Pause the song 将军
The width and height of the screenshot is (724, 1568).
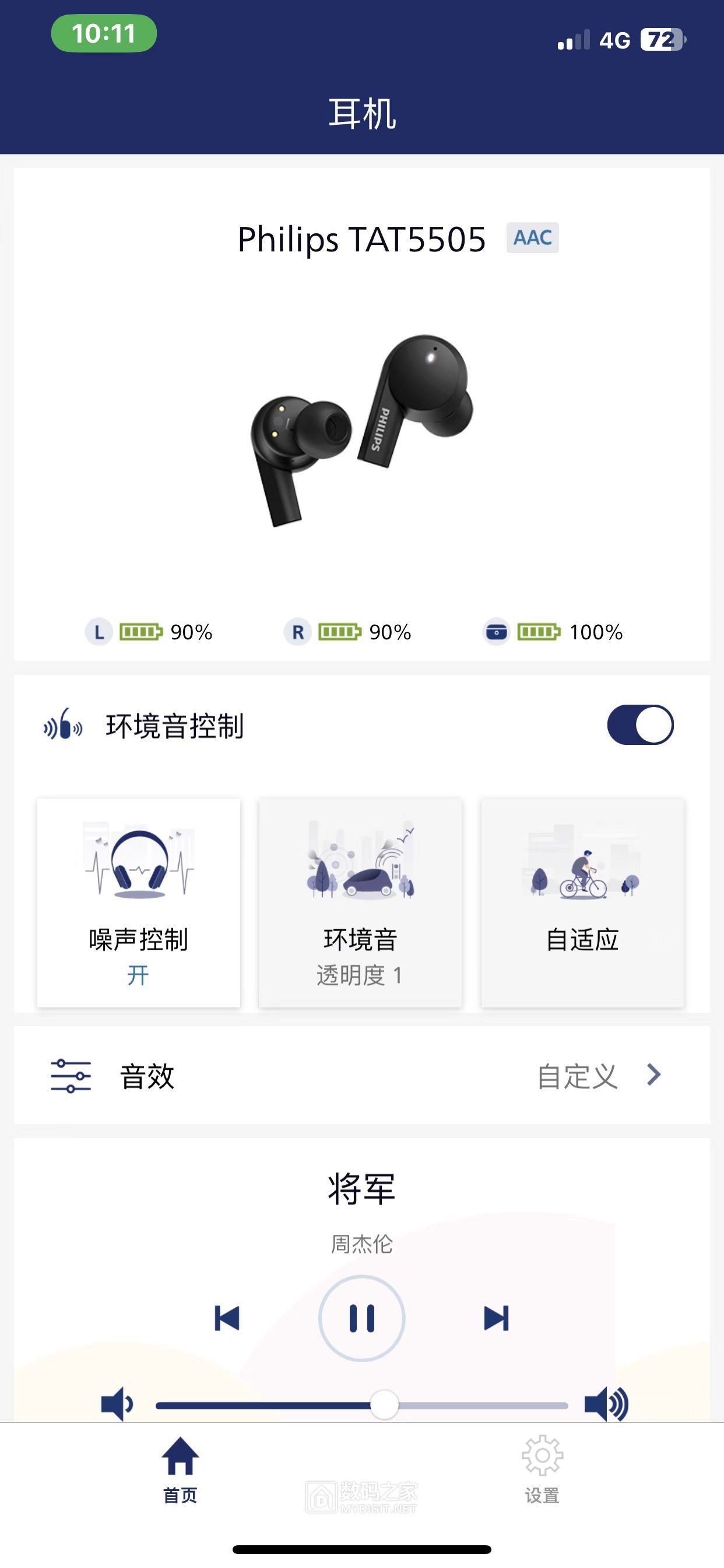click(361, 1318)
